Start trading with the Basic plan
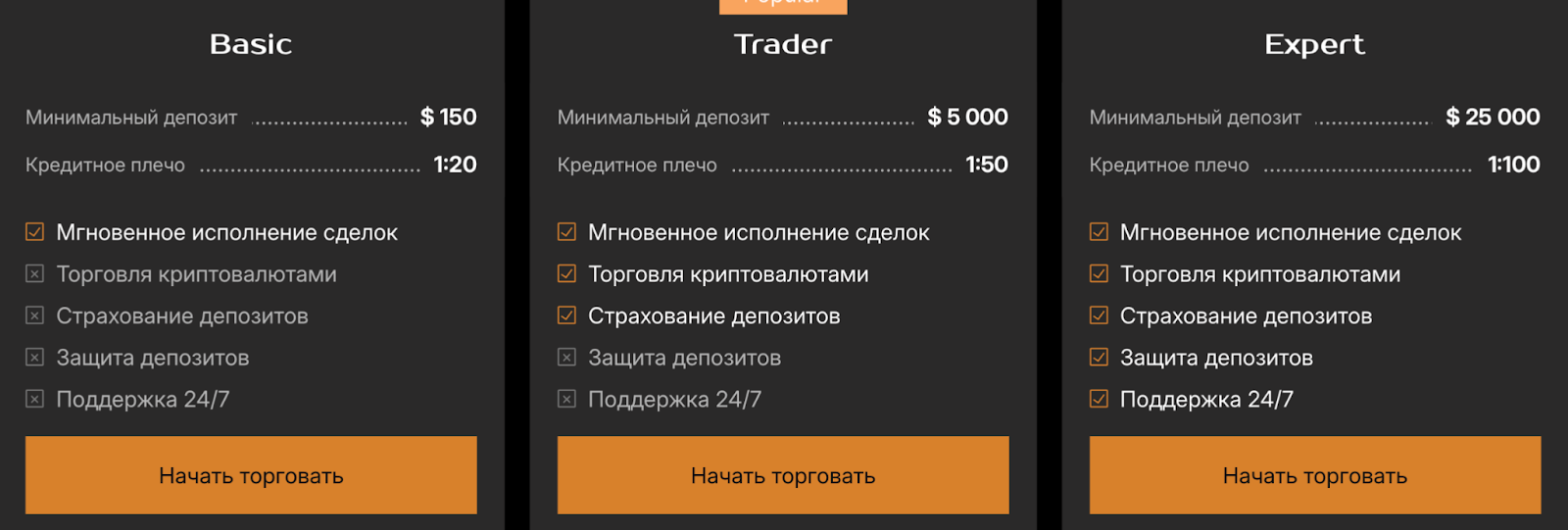This screenshot has width=1568, height=530. click(251, 475)
